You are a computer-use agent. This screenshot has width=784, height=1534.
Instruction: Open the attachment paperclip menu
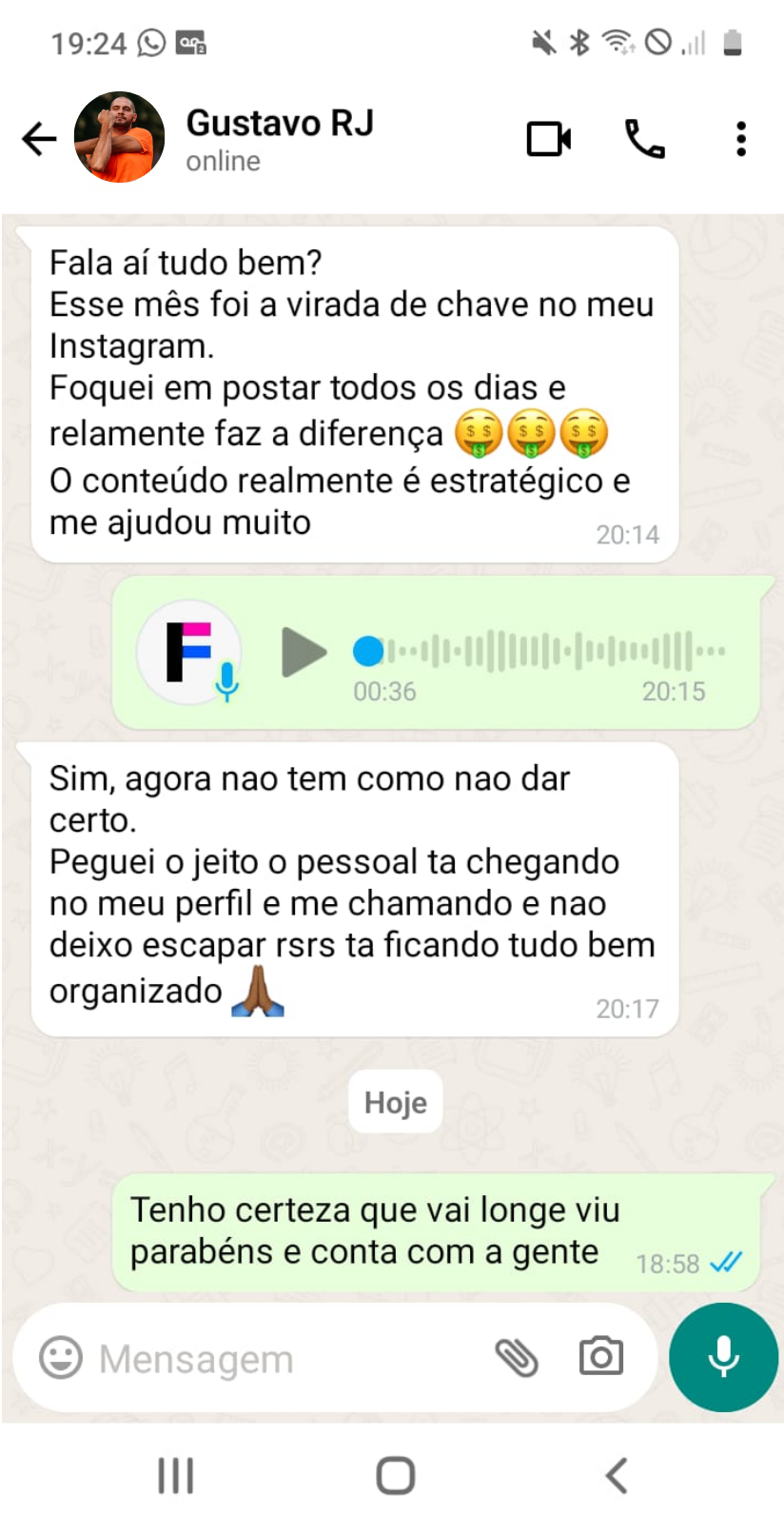tap(517, 1357)
